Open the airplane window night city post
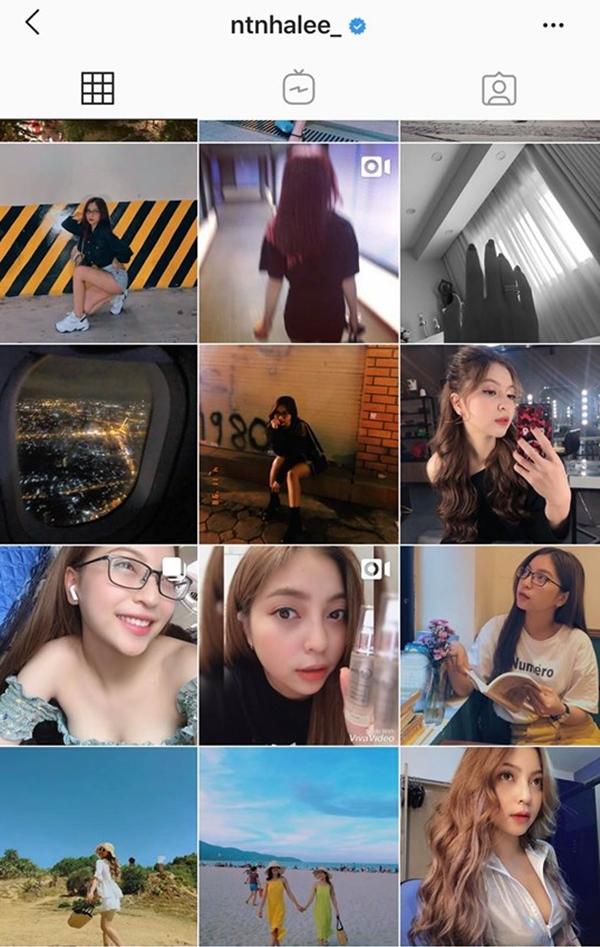 click(x=99, y=444)
